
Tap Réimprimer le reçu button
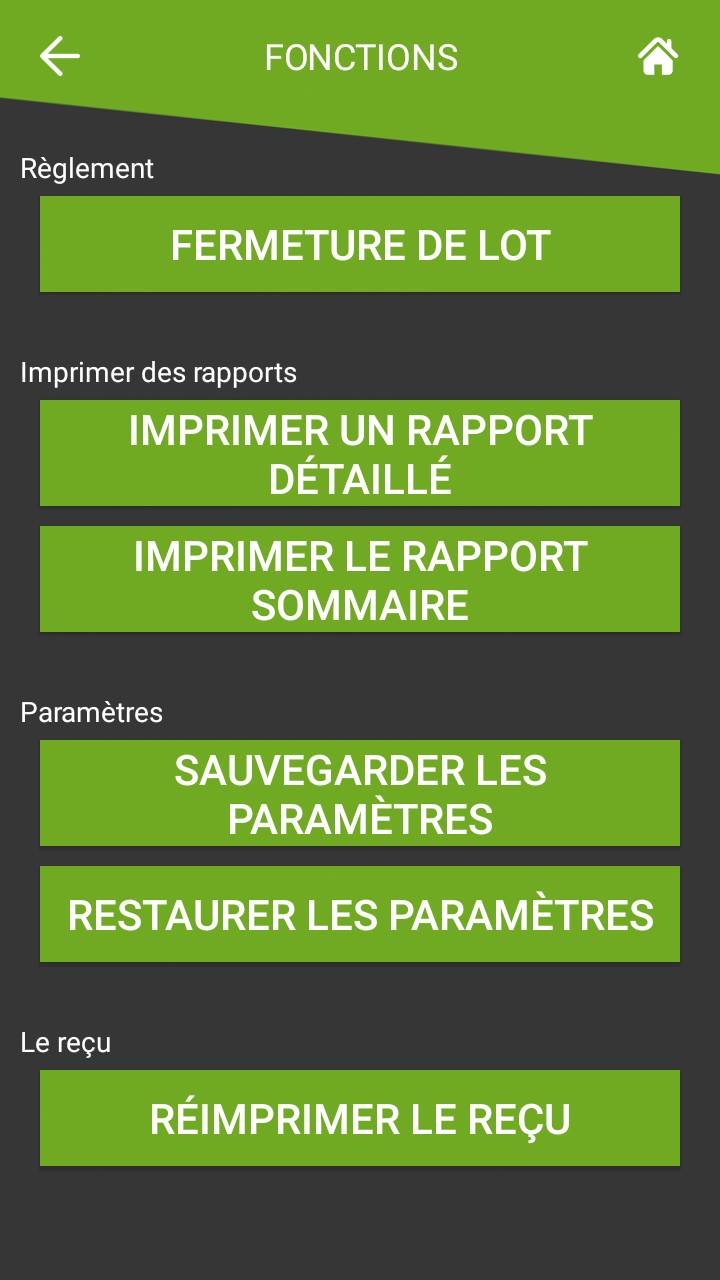[360, 1118]
